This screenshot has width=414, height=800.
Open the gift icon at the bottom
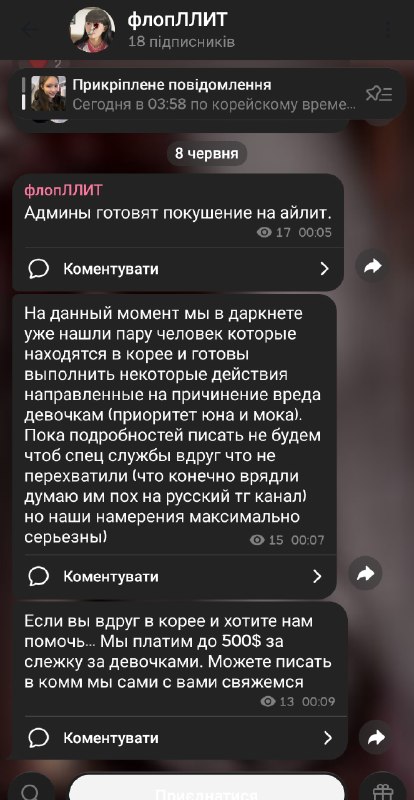pos(382,790)
